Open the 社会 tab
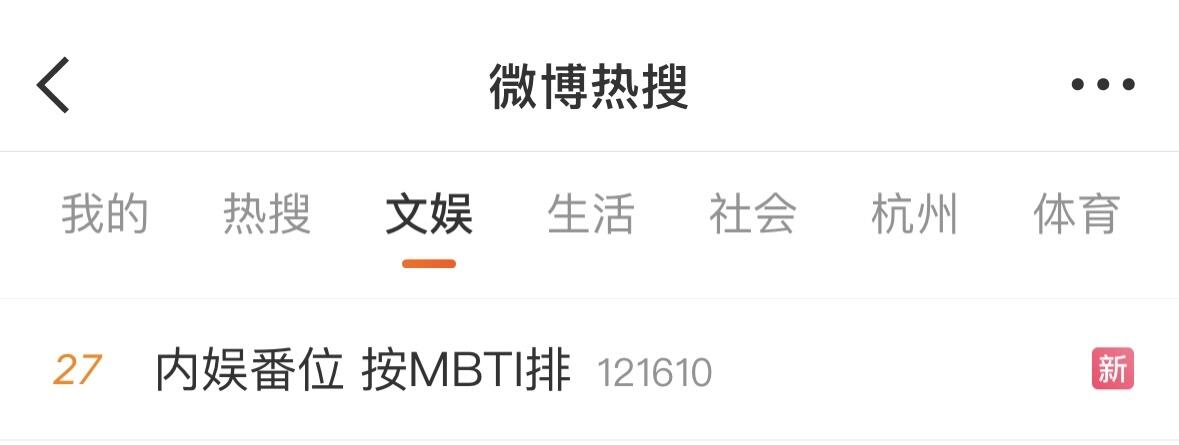 point(753,215)
